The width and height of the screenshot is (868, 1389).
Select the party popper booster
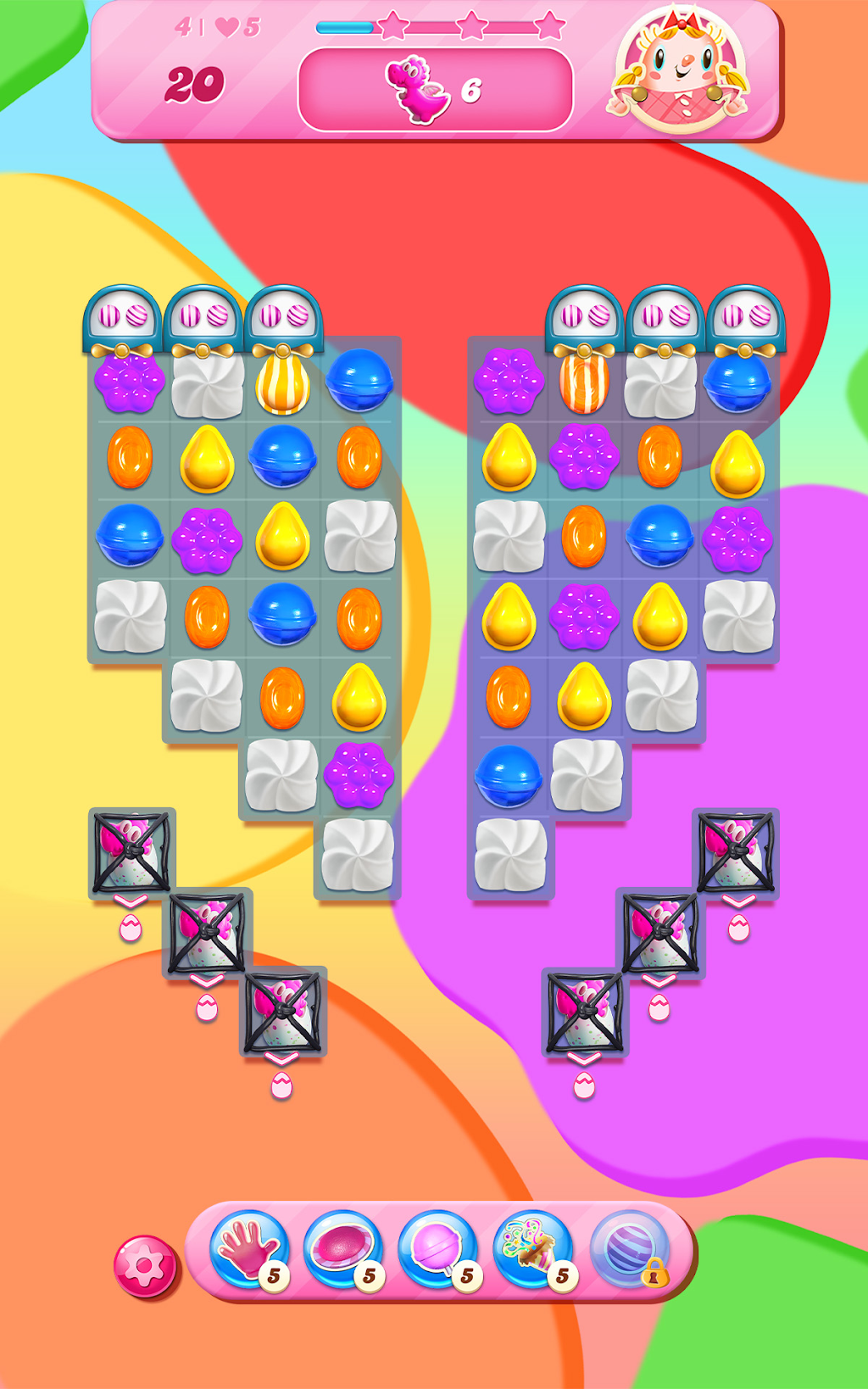pos(532,1250)
